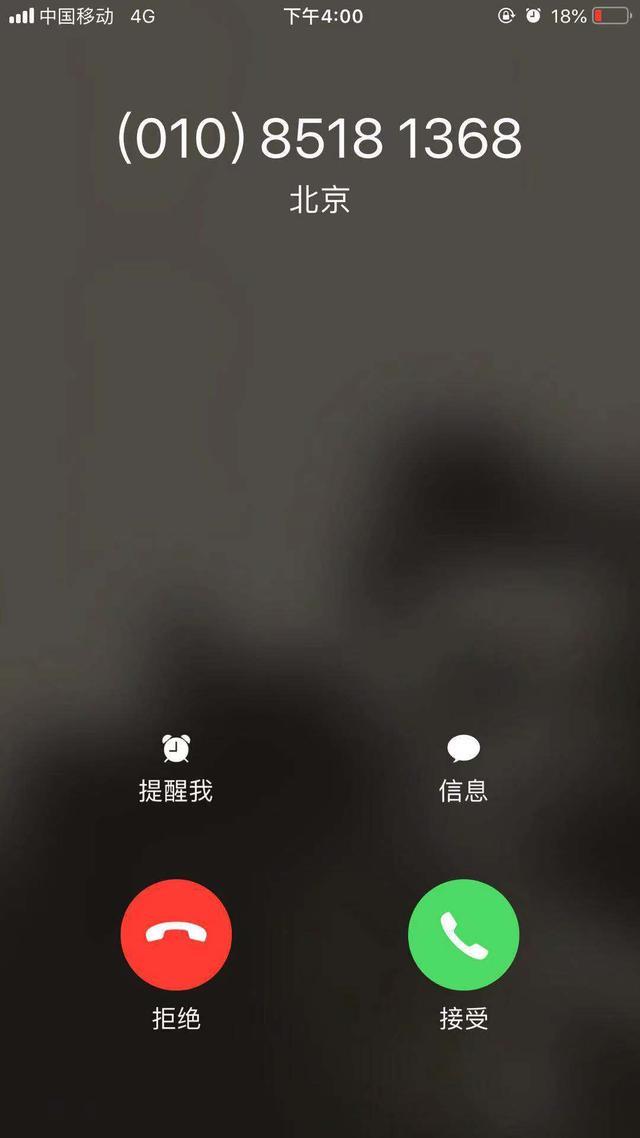Decline the incoming call from Beijing
Screen dimensions: 640x1138
tap(176, 934)
